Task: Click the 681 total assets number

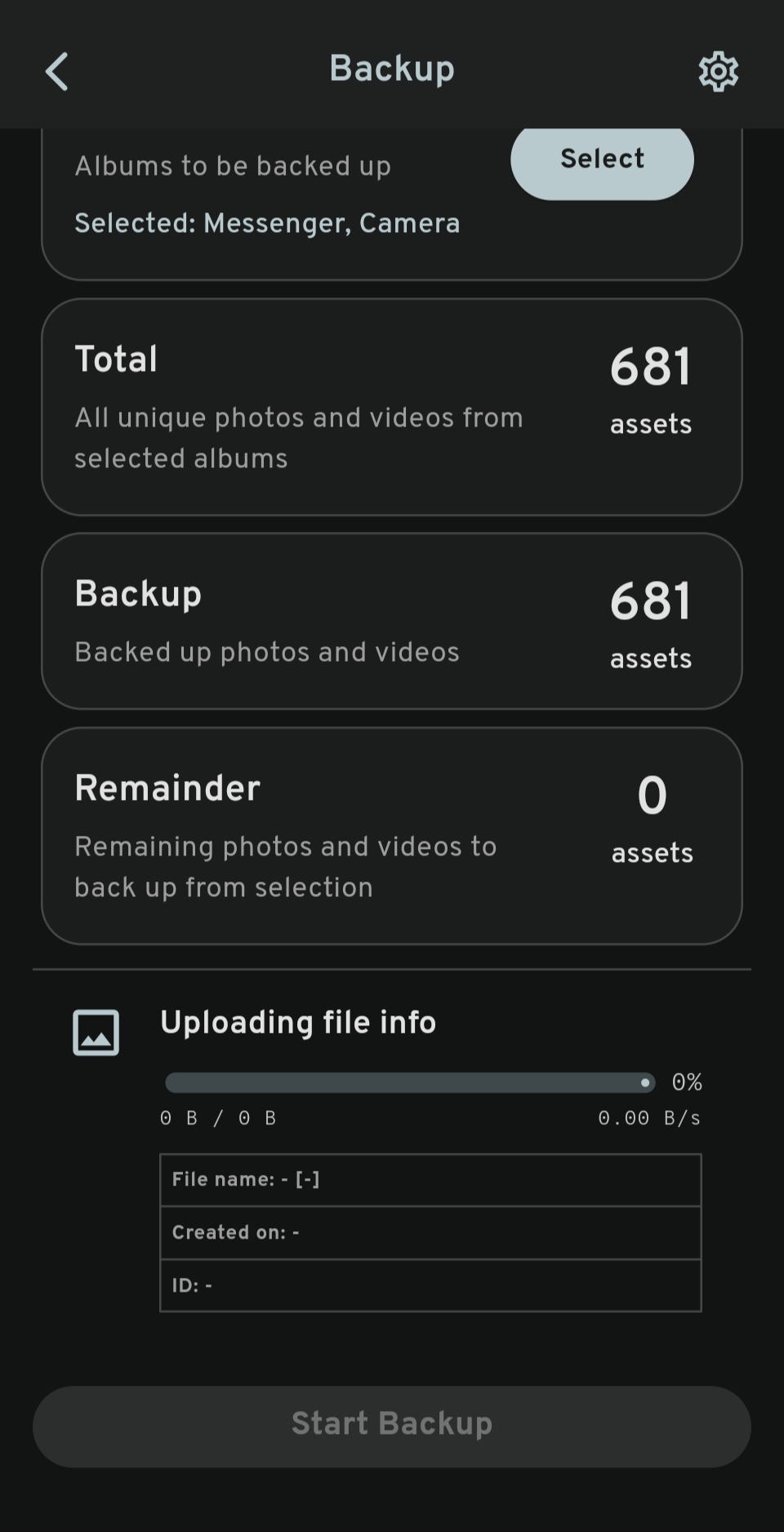Action: [650, 366]
